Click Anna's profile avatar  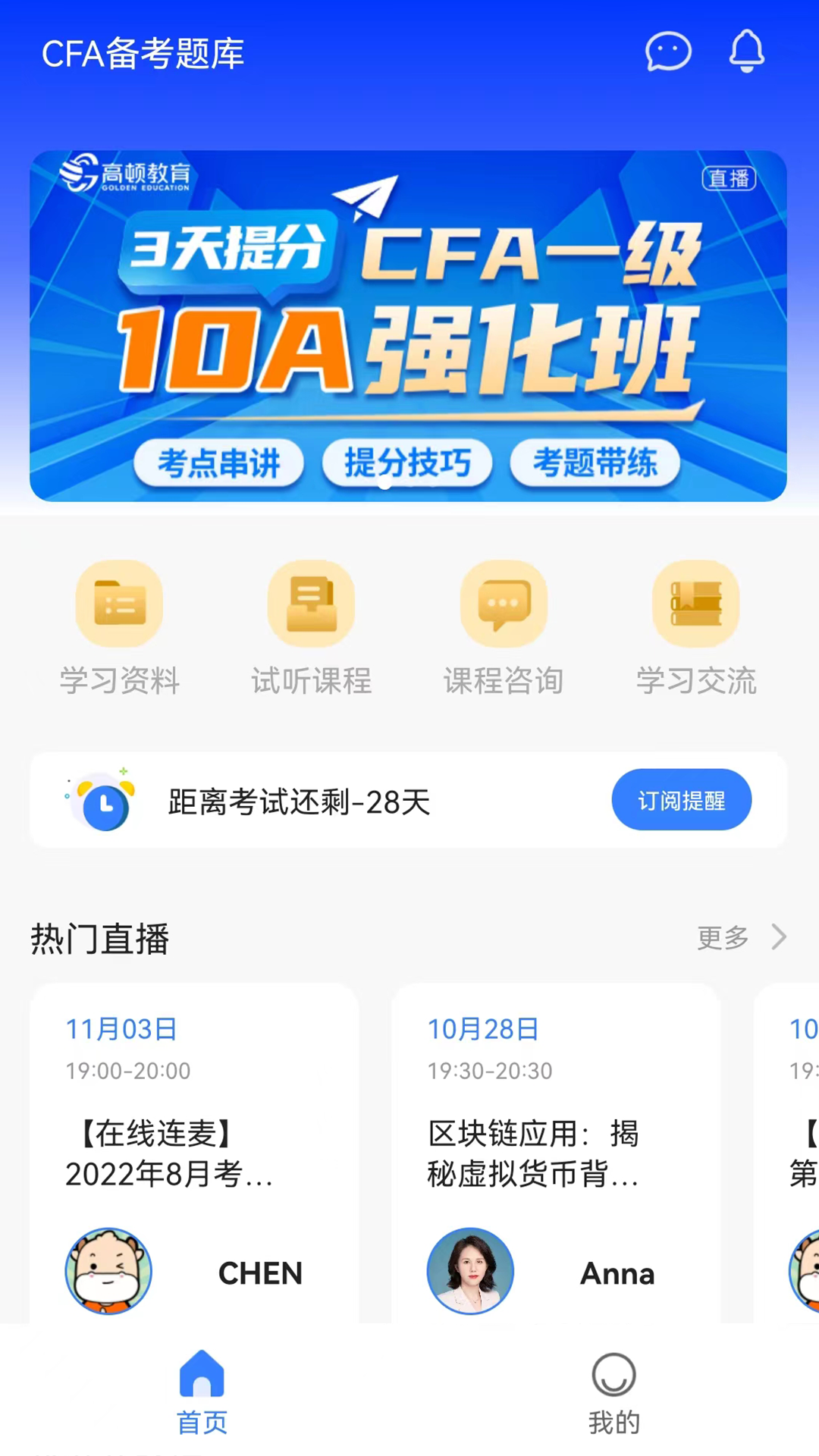pos(470,1272)
